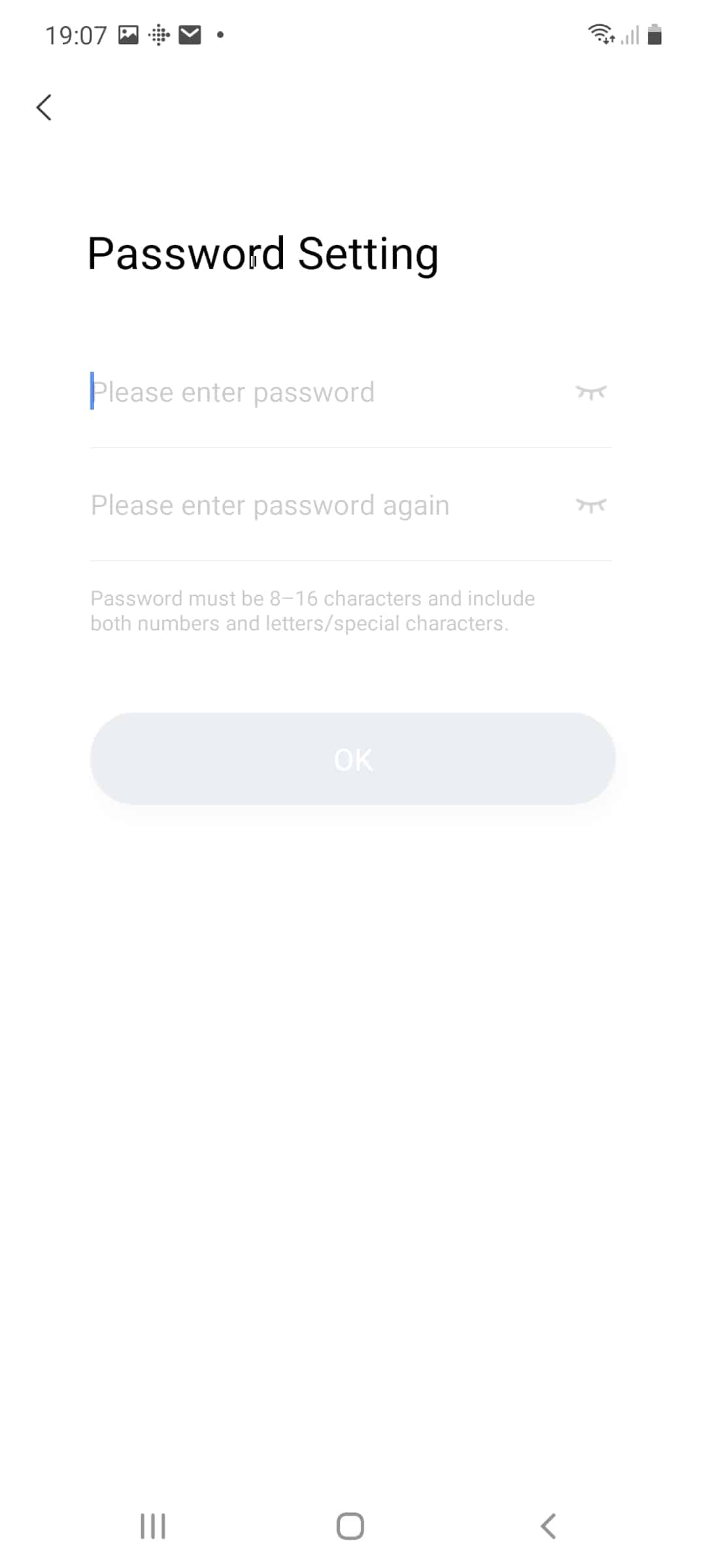Viewport: 706px width, 1568px height.
Task: Go back using the top-left arrow
Action: (x=44, y=108)
